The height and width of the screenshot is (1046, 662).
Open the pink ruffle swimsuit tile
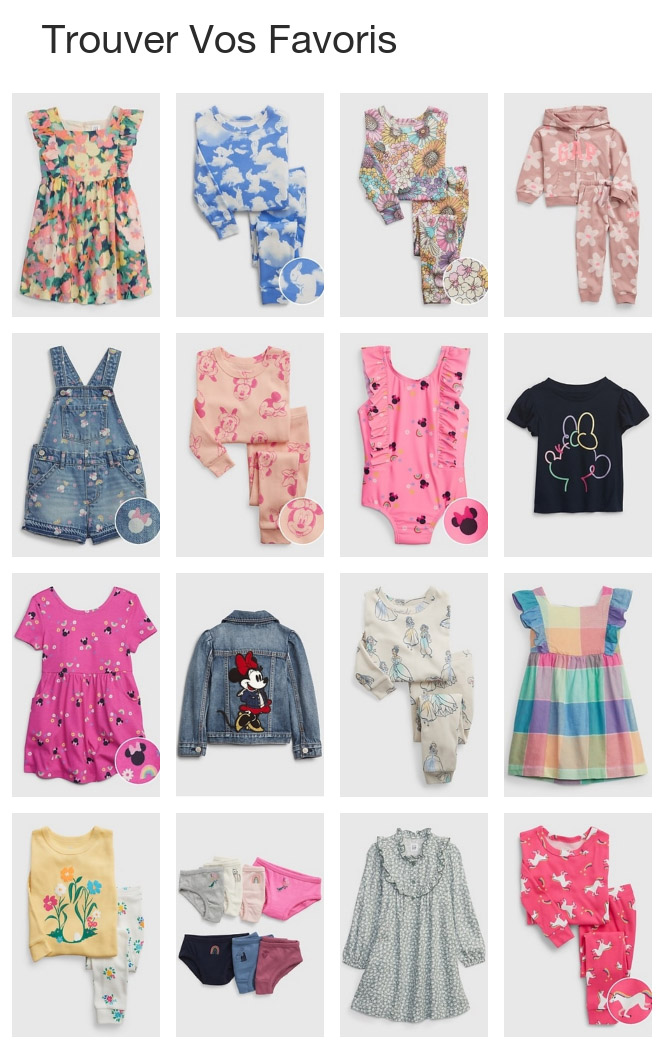pyautogui.click(x=414, y=445)
